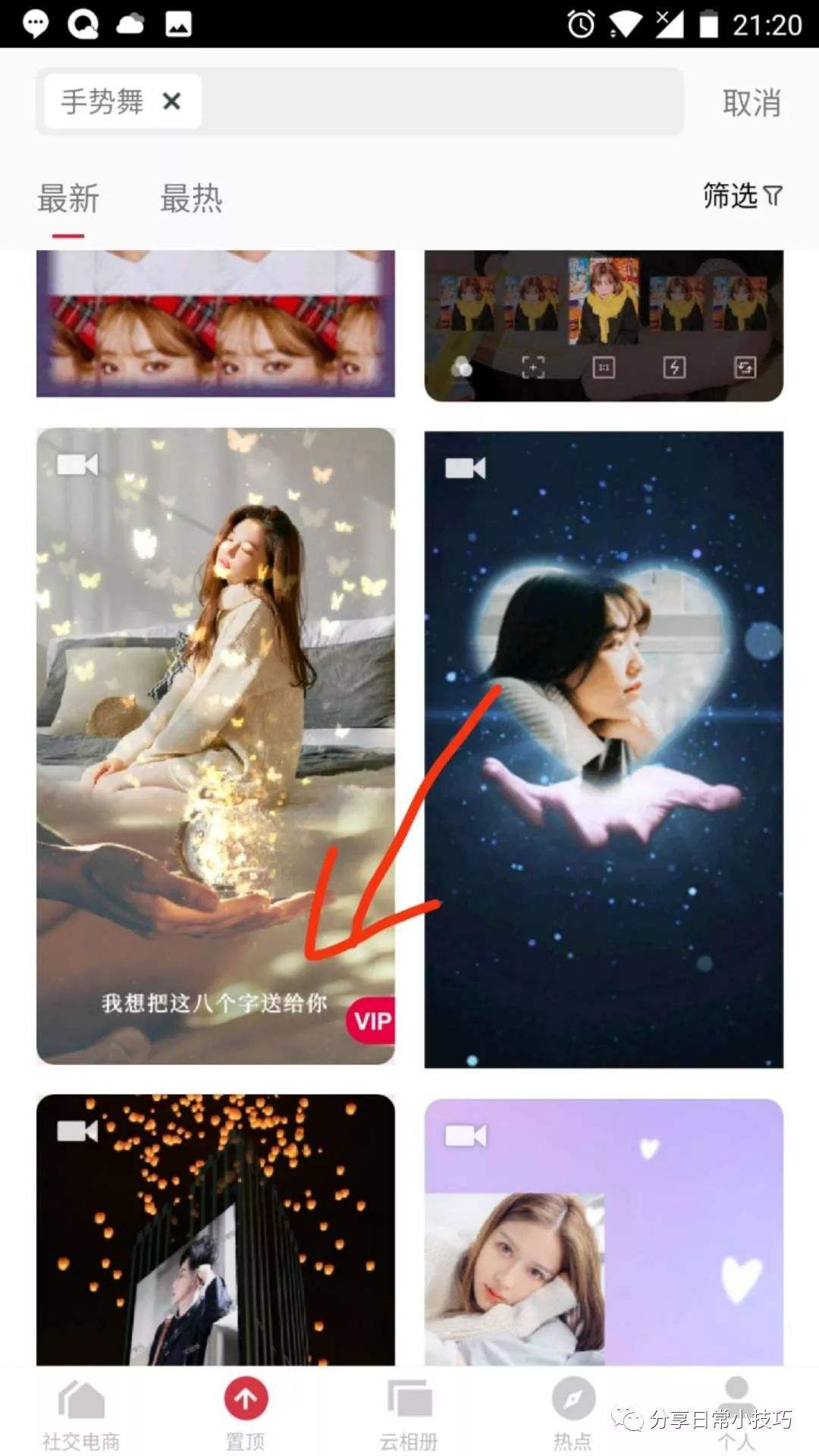This screenshot has width=819, height=1456.
Task: Tap the search input field
Action: pos(440,102)
